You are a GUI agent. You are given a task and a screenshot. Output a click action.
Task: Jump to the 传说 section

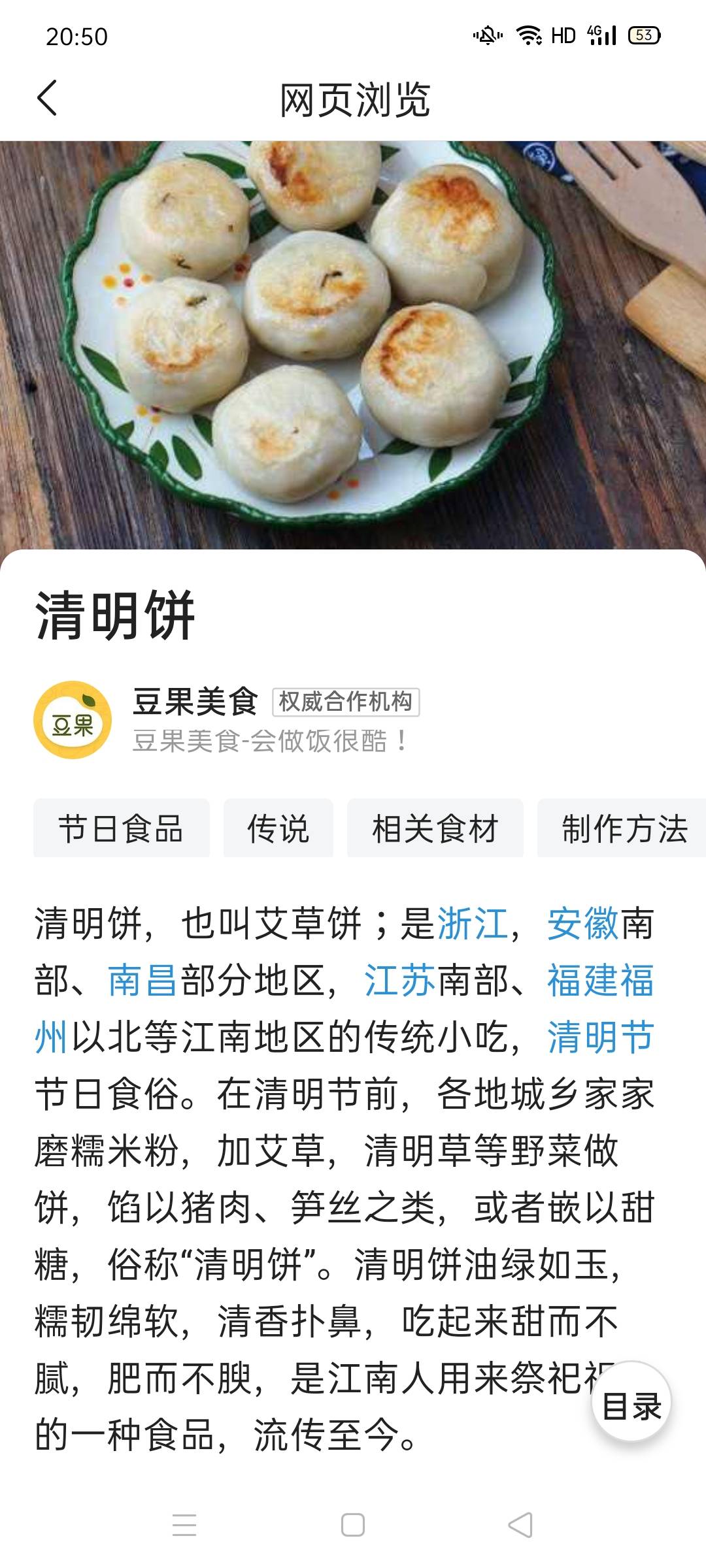pos(278,828)
